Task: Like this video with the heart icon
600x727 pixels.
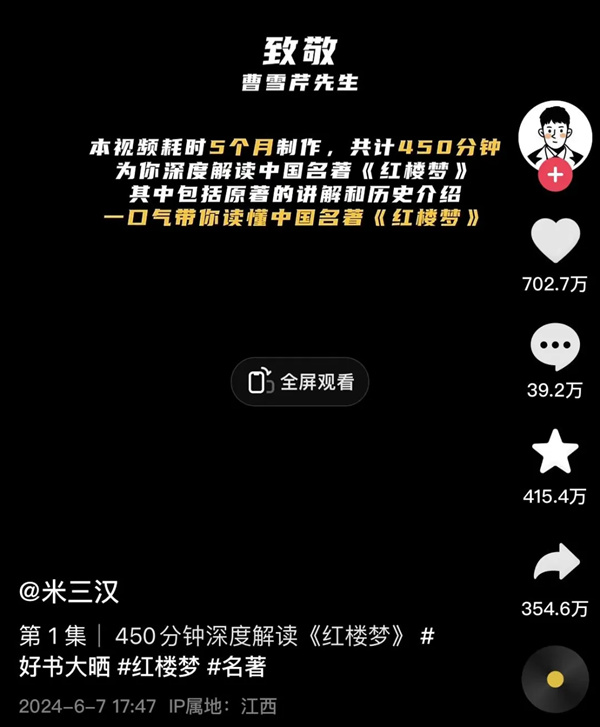Action: pos(555,241)
